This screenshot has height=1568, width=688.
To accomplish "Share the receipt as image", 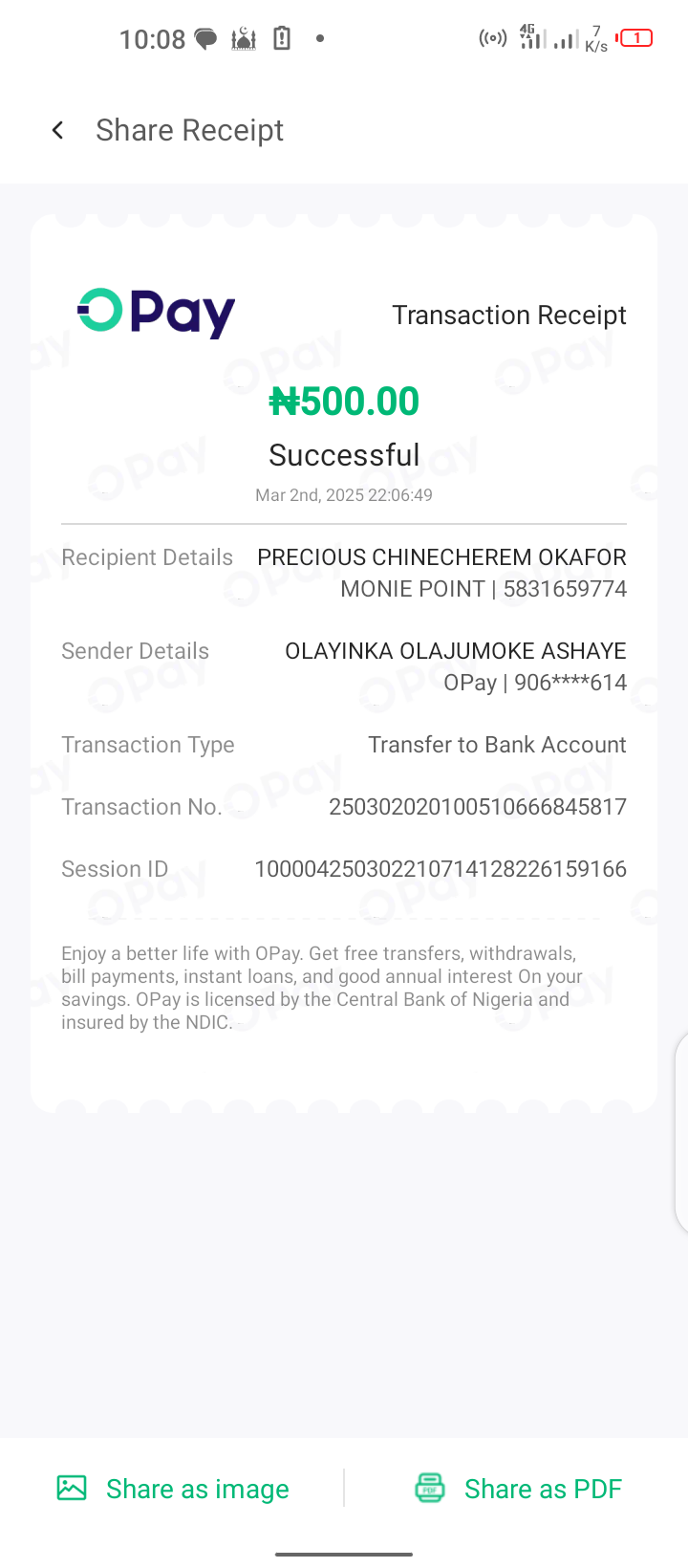I will [x=173, y=1489].
